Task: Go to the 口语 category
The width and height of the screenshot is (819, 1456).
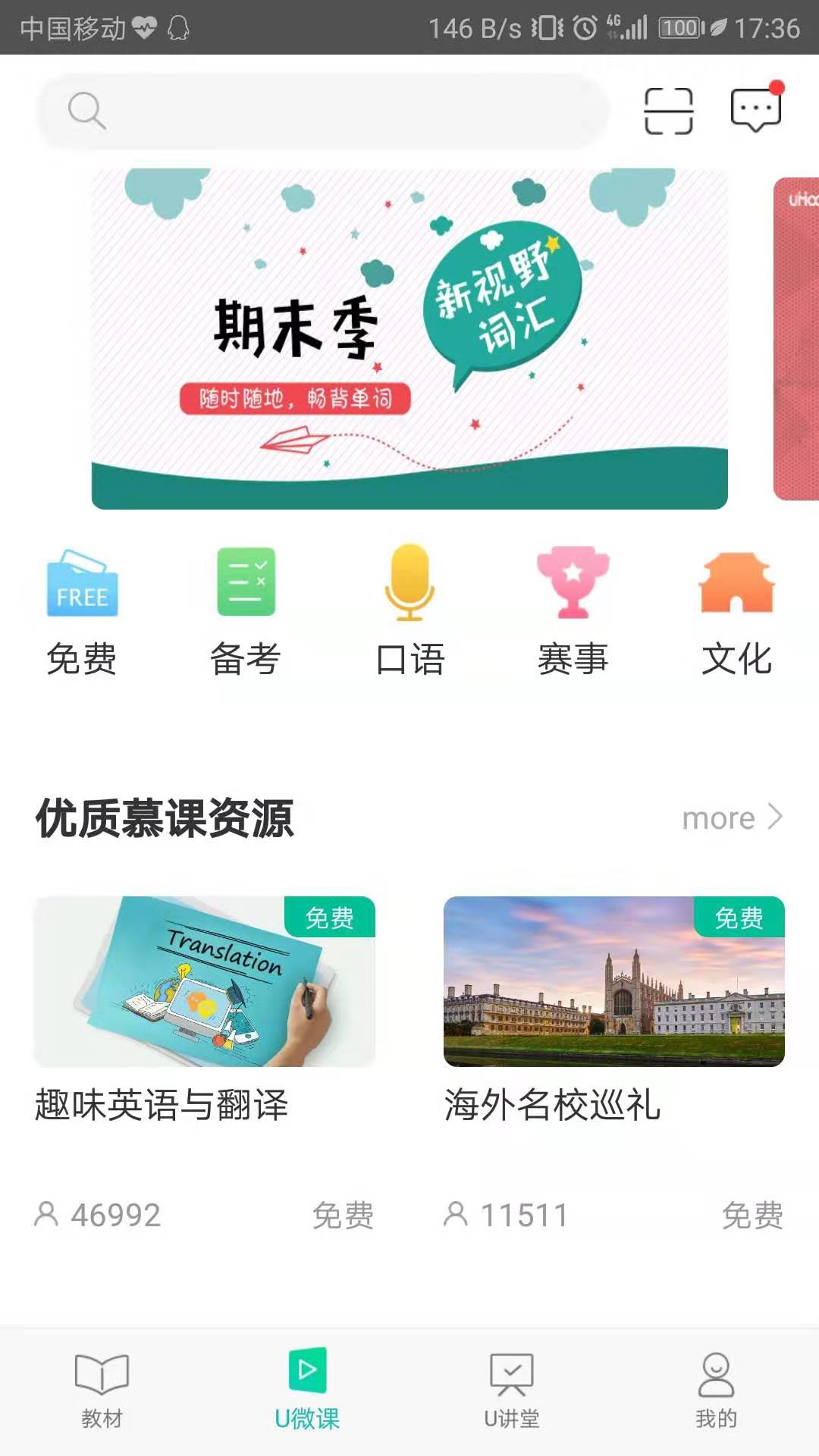Action: click(409, 611)
